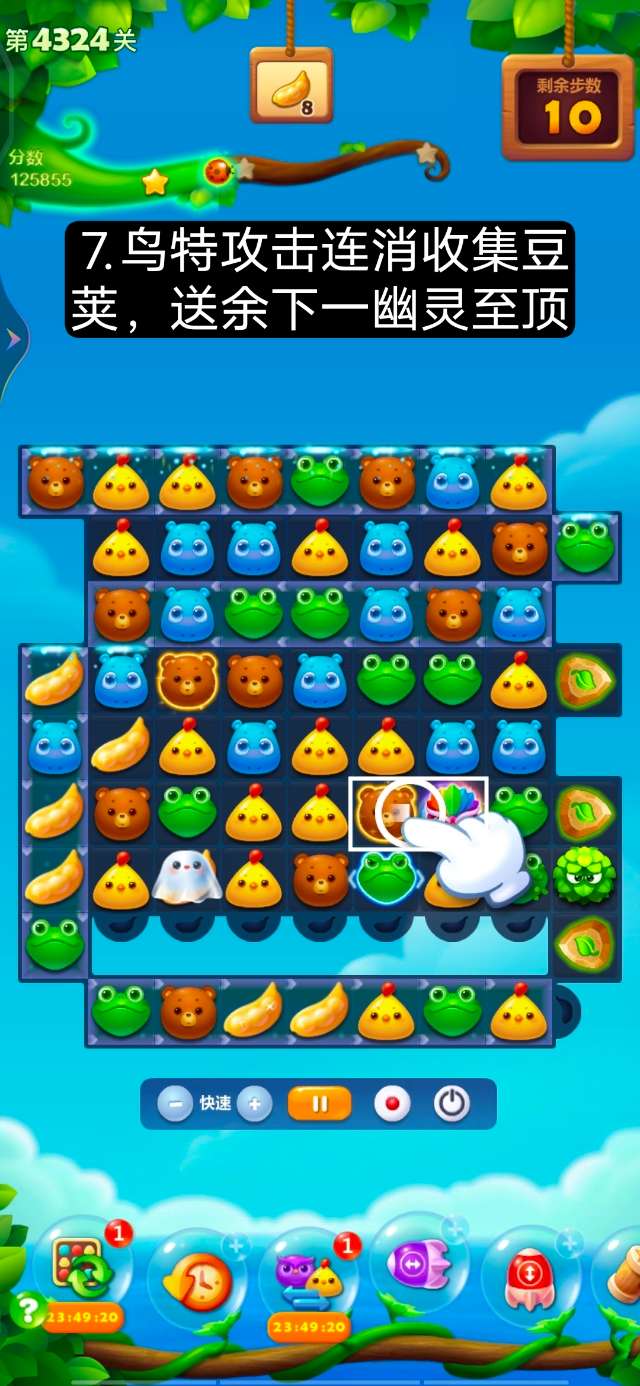Increase playback speed with the plus button
This screenshot has width=640, height=1386.
pyautogui.click(x=255, y=1104)
